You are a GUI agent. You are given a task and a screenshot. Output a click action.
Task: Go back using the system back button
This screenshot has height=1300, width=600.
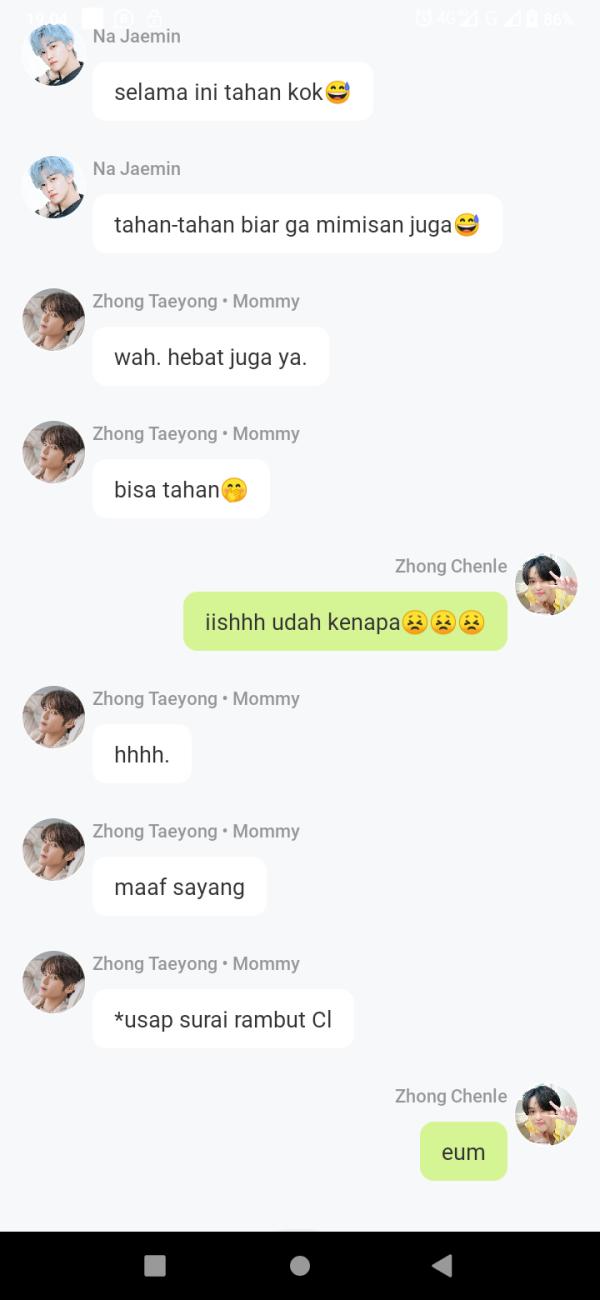442,1266
